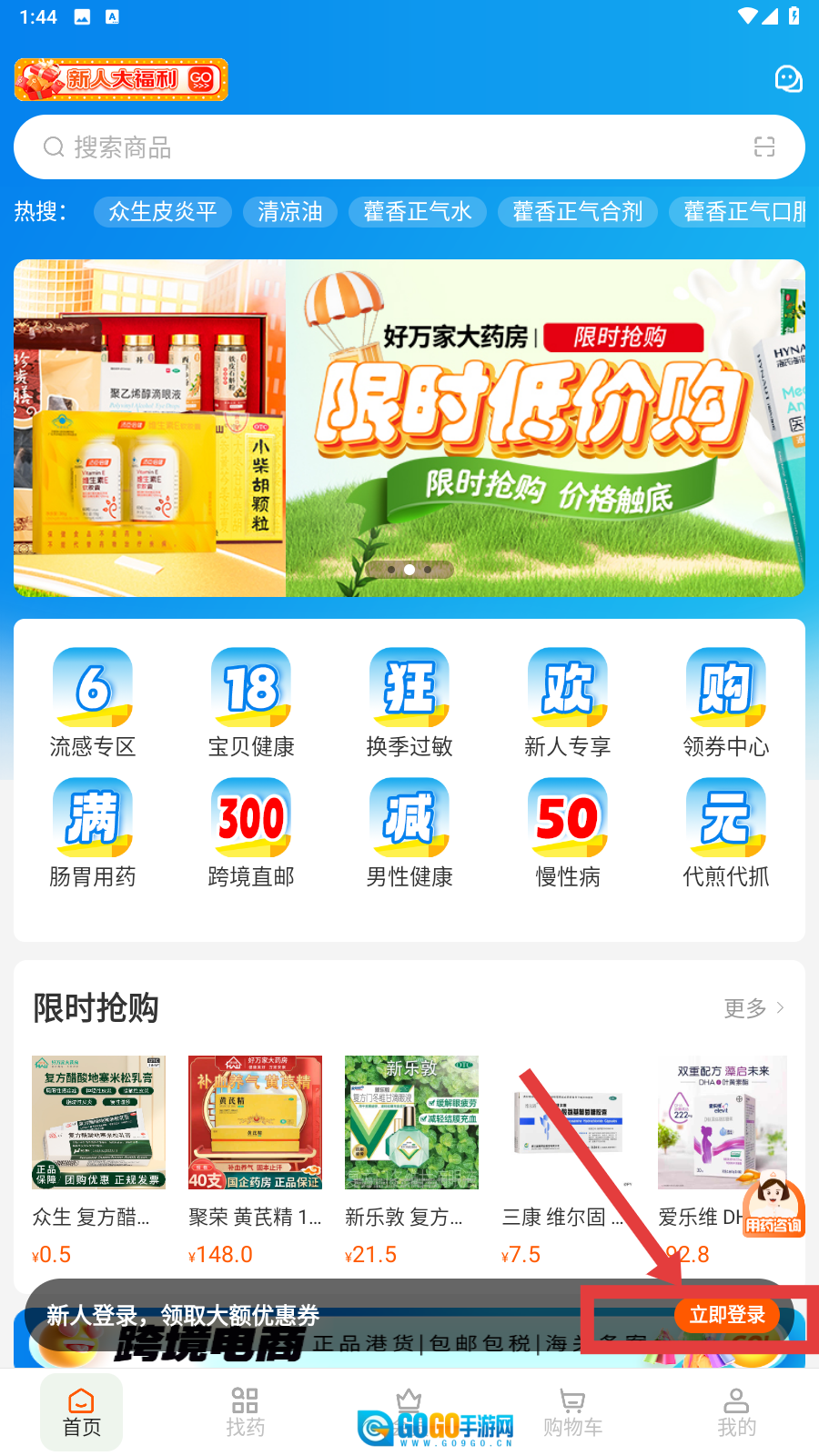
Task: Open the 慢性病 category
Action: click(x=567, y=832)
